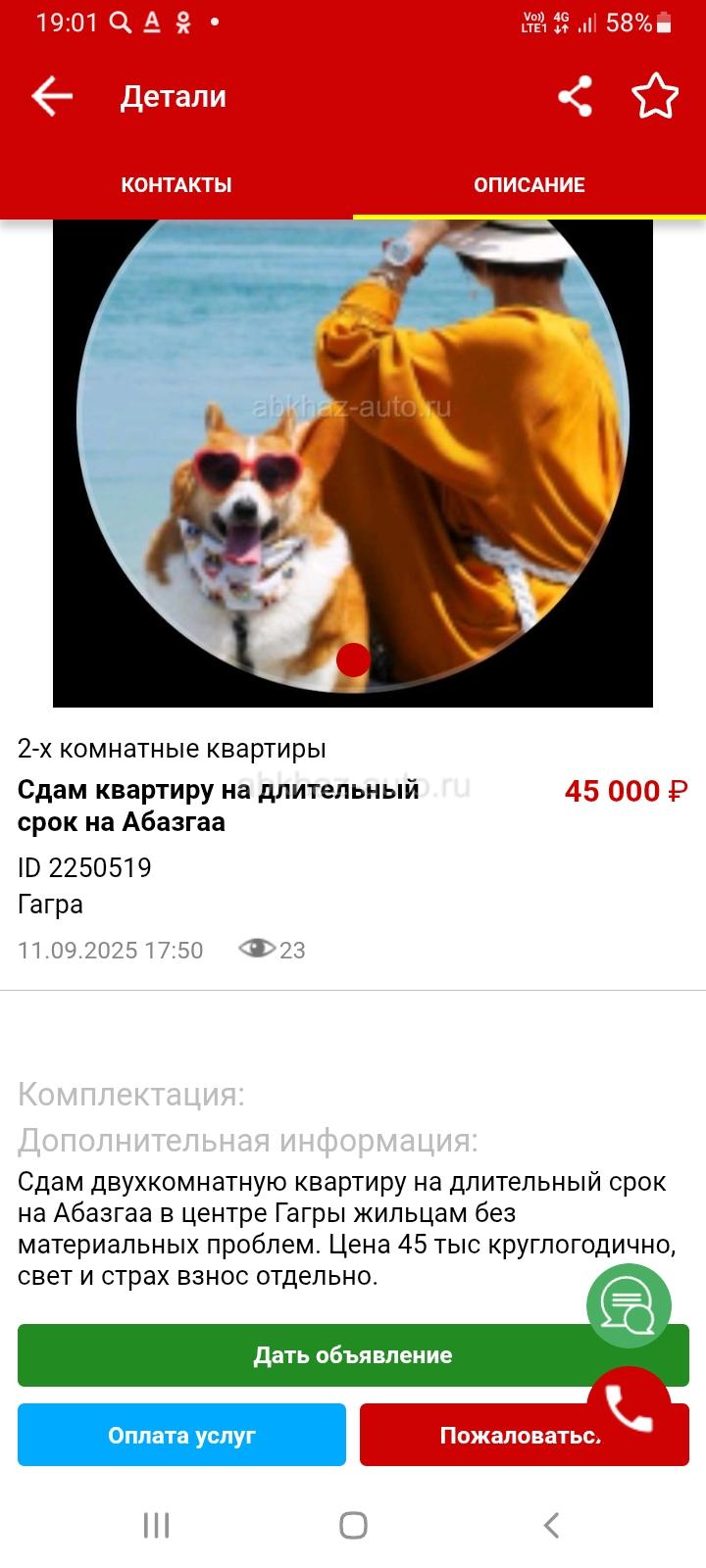Select the ОПИСАНИЕ tab

(529, 185)
